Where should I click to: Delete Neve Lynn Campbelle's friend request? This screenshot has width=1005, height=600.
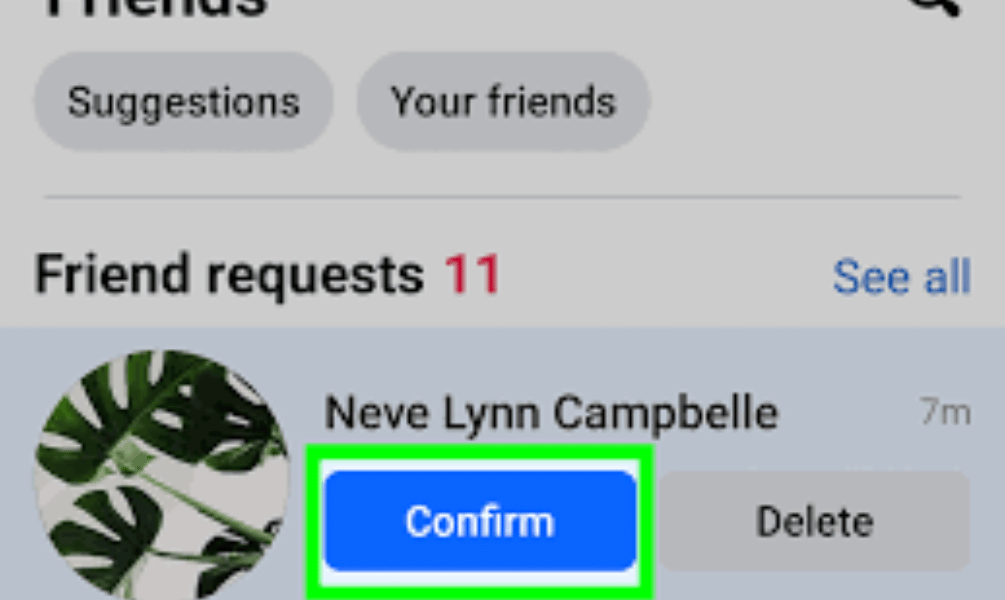814,521
